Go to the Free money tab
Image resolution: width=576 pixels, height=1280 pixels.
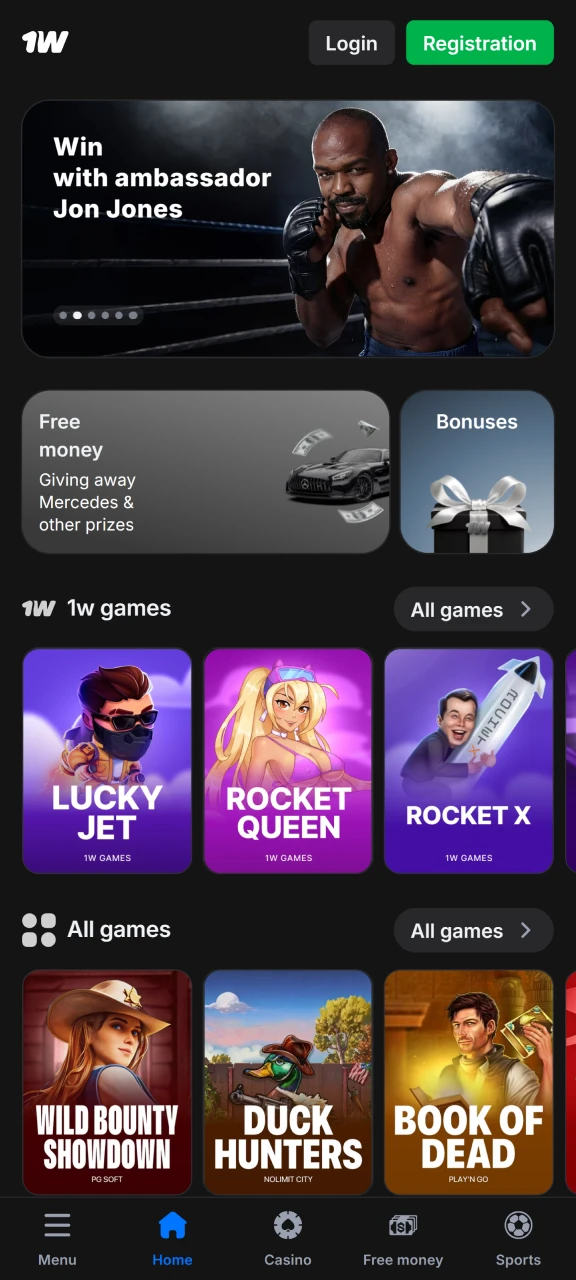coord(403,1239)
